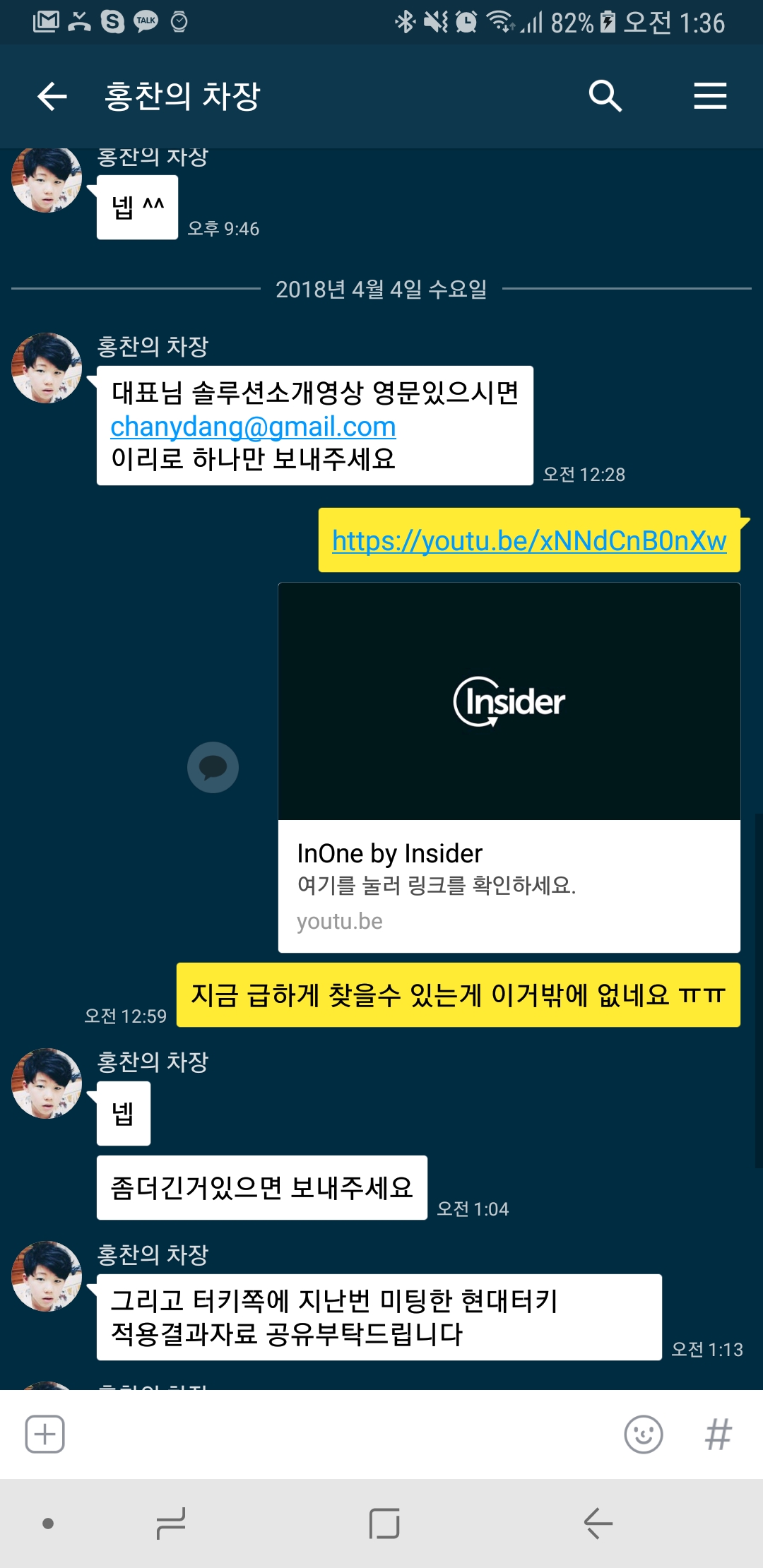Tap the system home button
Screen dimensions: 763x1568
[x=384, y=1524]
